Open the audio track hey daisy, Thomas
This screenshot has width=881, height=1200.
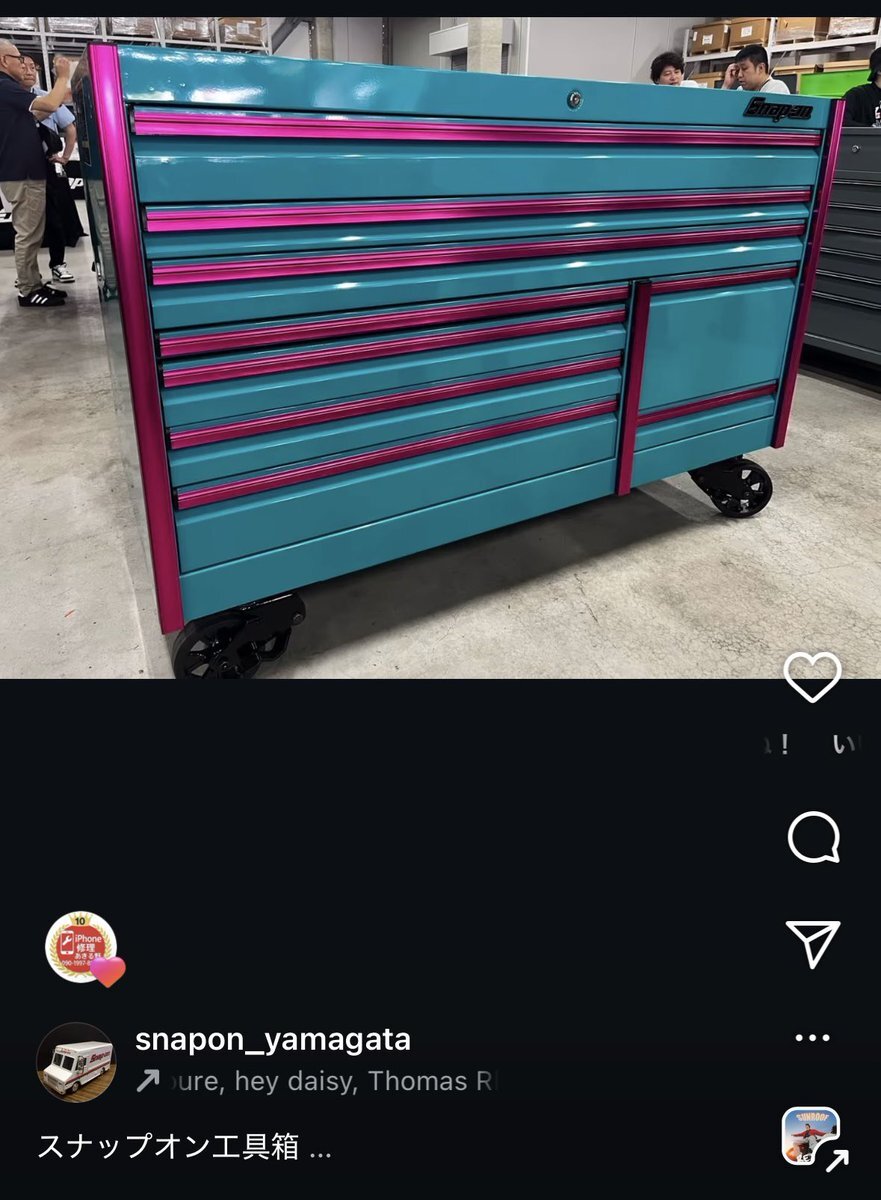(317, 1081)
